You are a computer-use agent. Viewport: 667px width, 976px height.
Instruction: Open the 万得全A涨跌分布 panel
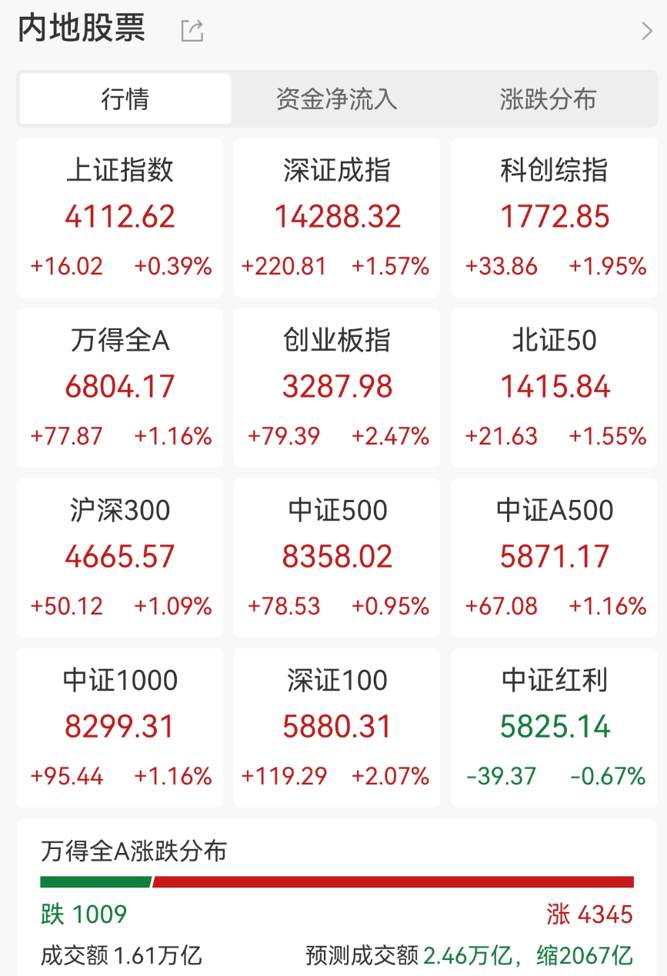(337, 895)
